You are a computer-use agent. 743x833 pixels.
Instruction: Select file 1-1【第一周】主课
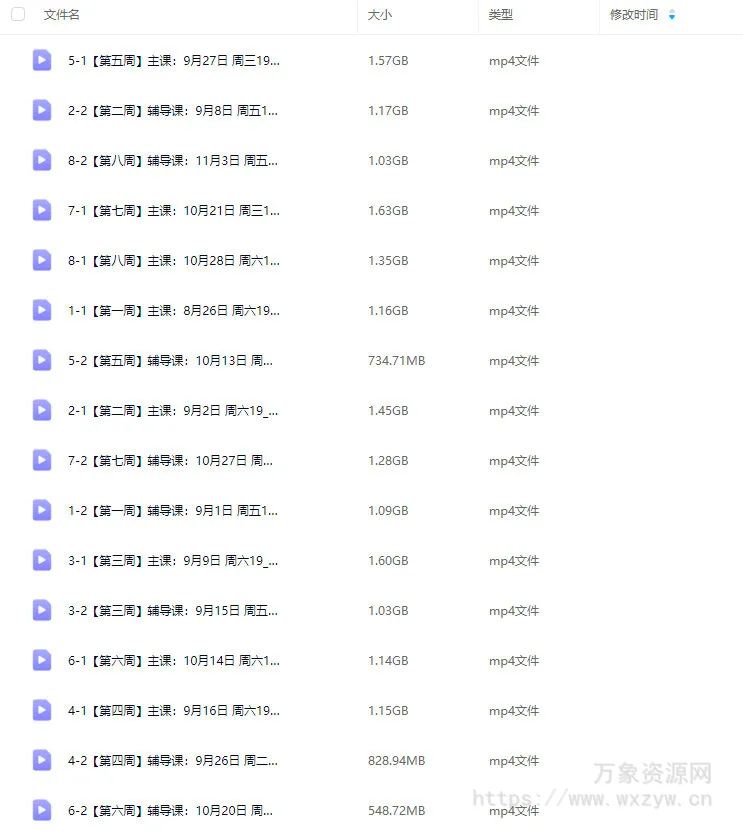point(173,311)
